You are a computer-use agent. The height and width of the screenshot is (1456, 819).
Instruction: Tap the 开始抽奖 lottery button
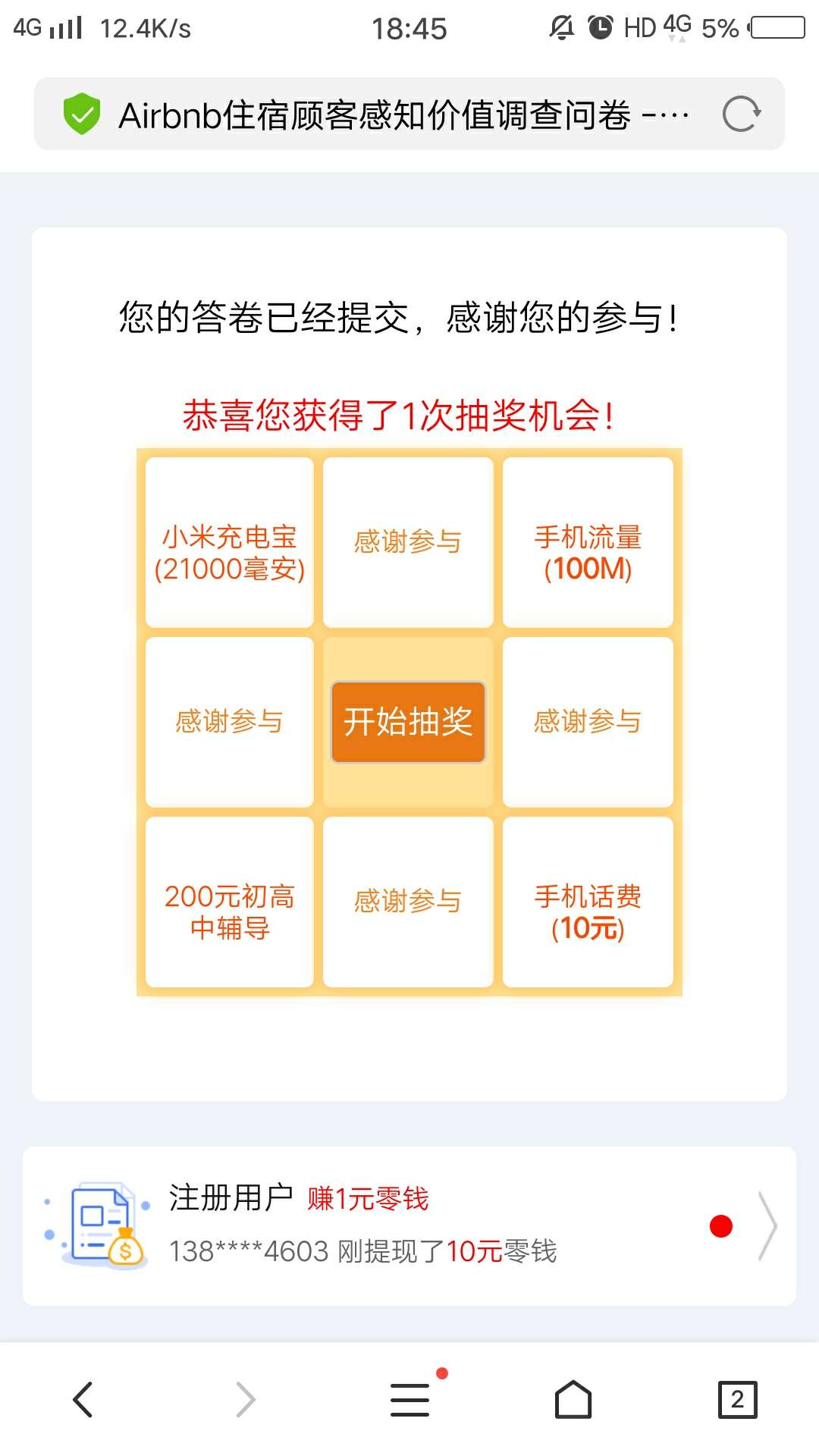click(408, 721)
